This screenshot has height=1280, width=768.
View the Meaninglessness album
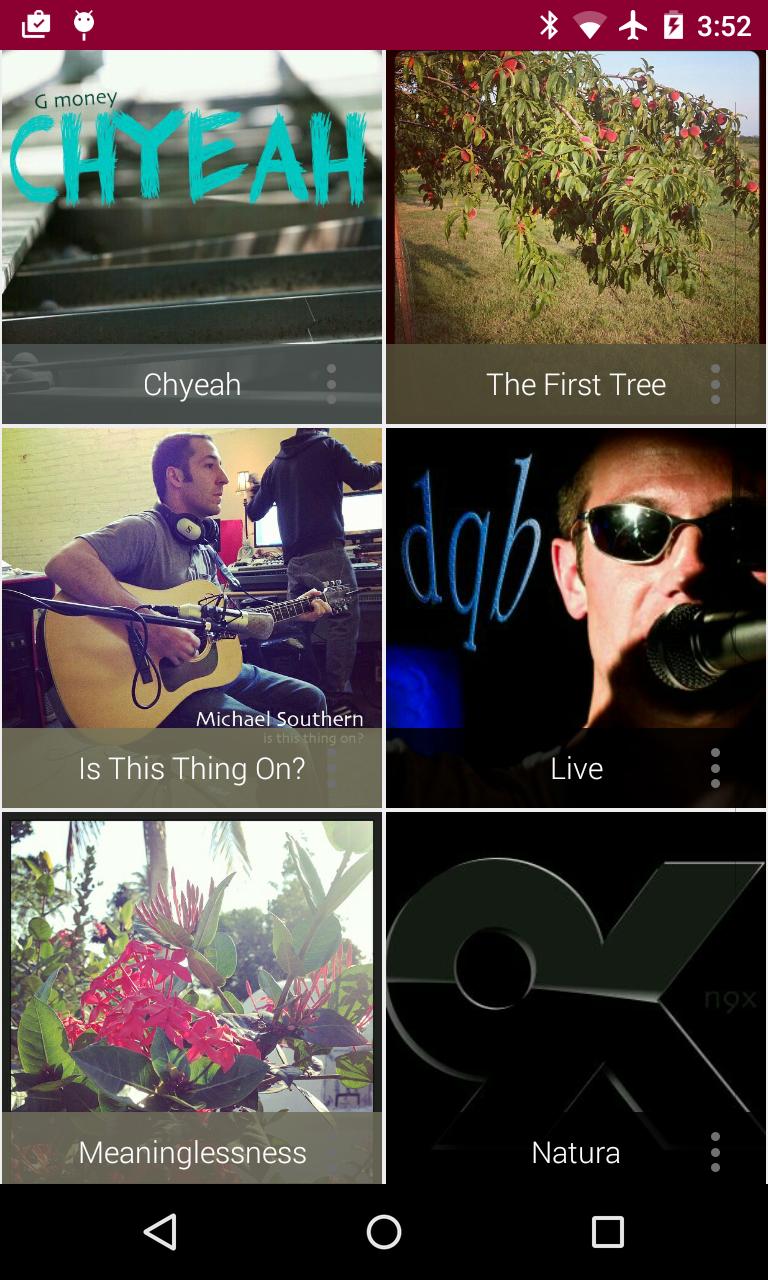(x=192, y=998)
